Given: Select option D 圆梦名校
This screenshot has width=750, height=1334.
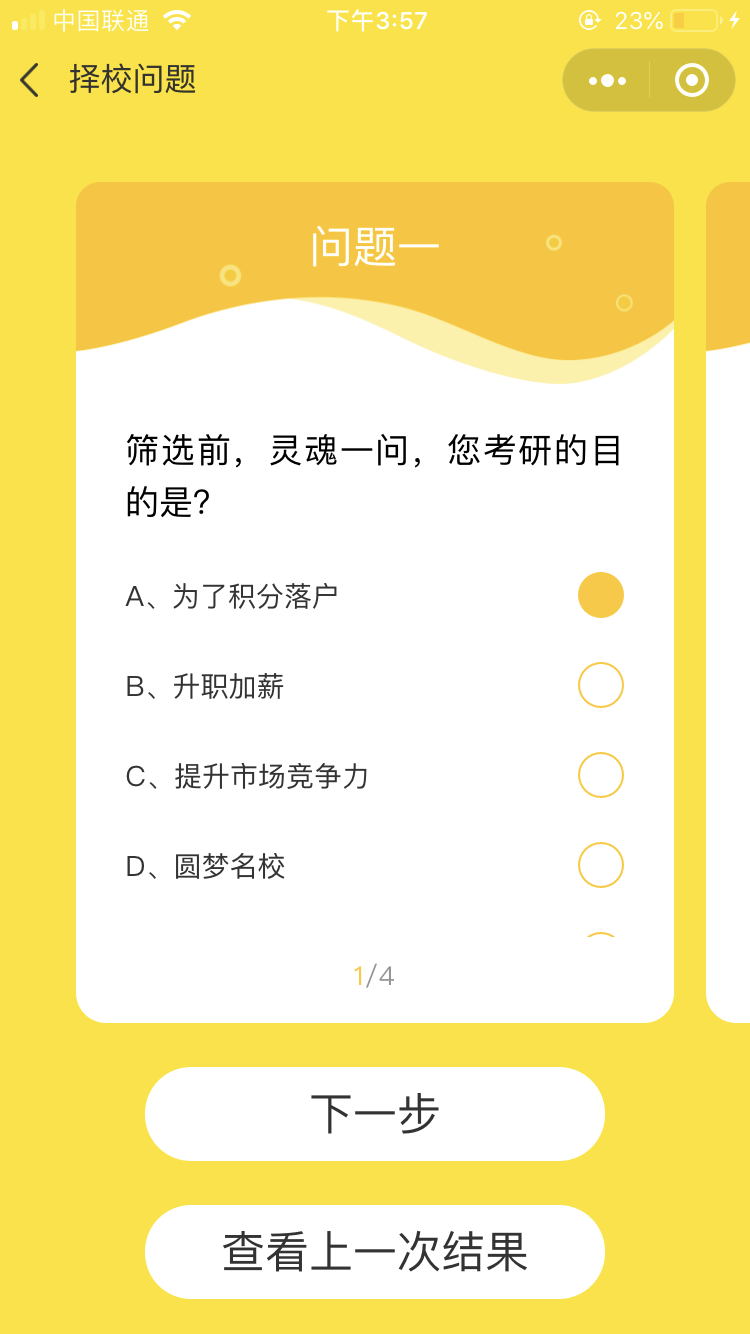Looking at the screenshot, I should 600,865.
